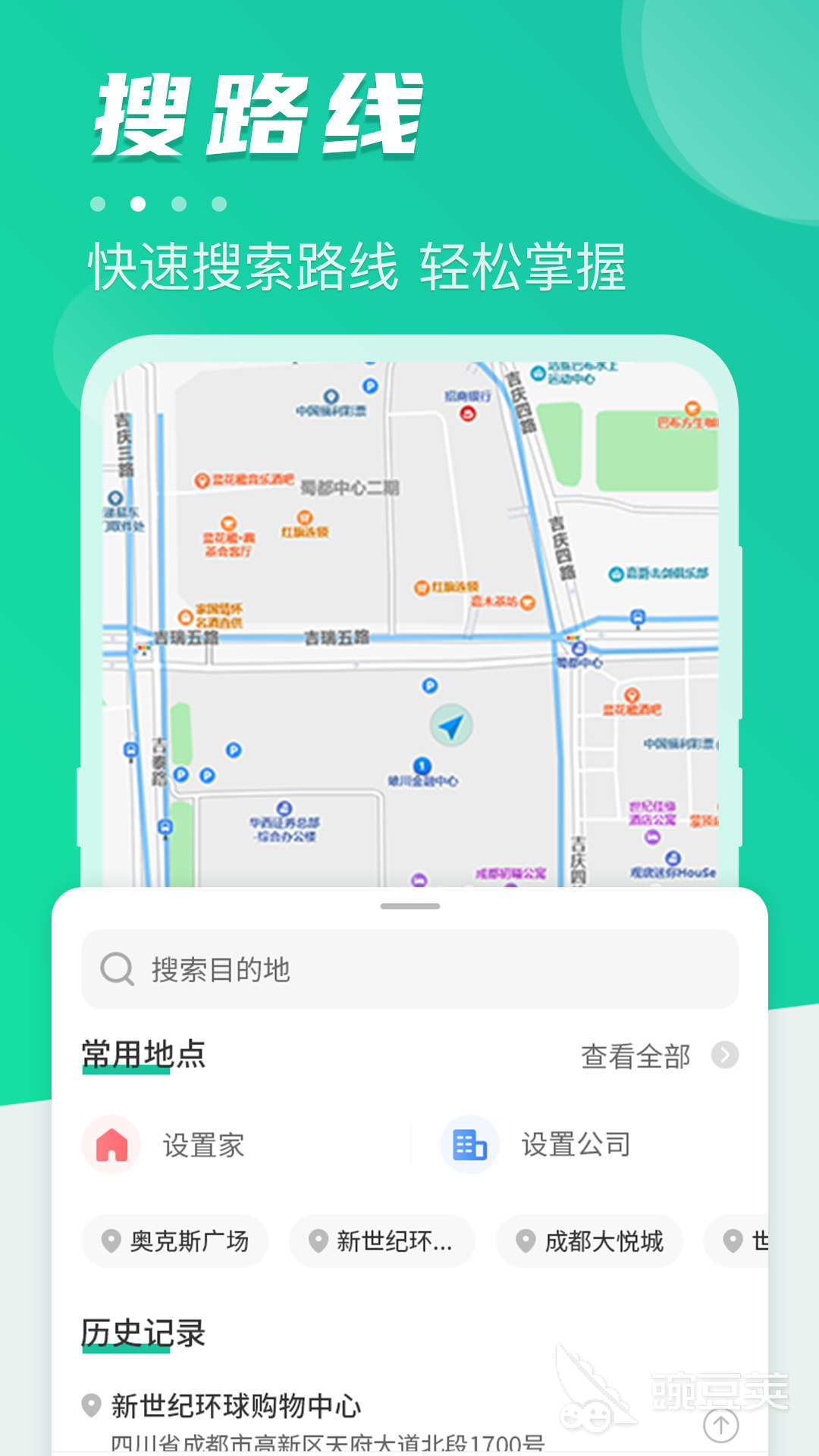
Task: Click the metro station icon near 蜀都中心
Action: 579,650
